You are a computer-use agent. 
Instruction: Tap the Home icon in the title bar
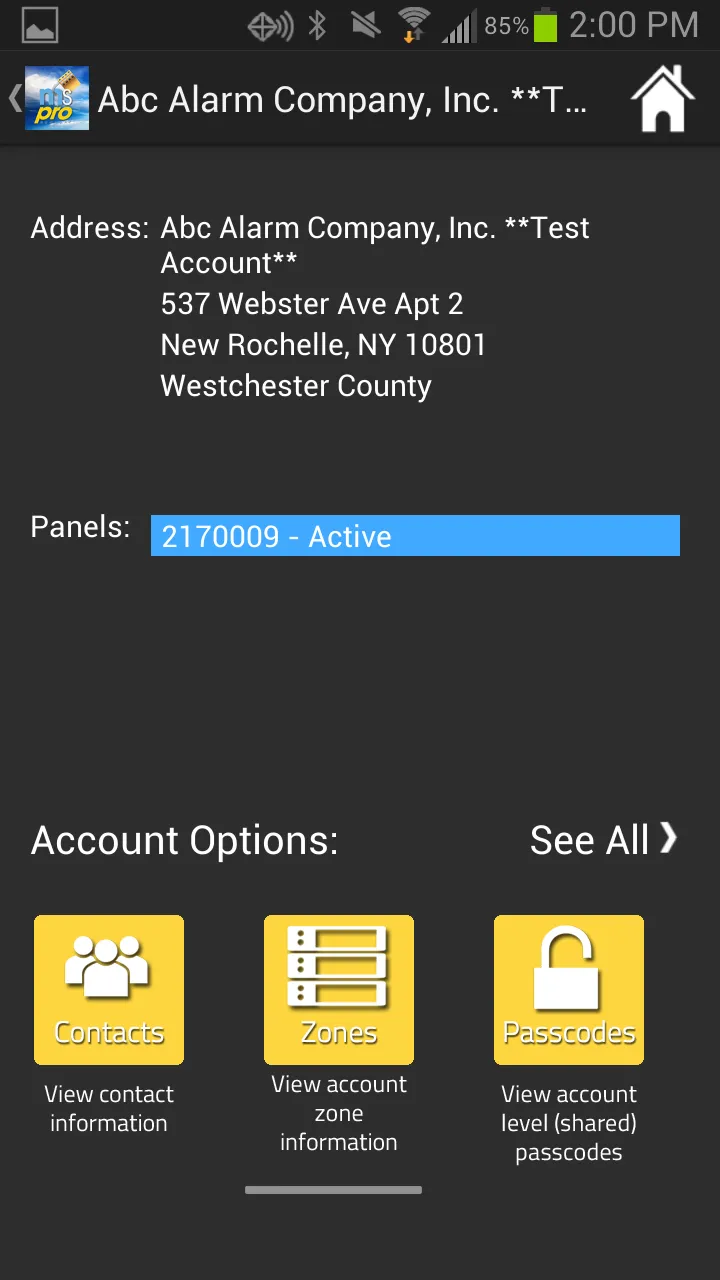click(662, 98)
